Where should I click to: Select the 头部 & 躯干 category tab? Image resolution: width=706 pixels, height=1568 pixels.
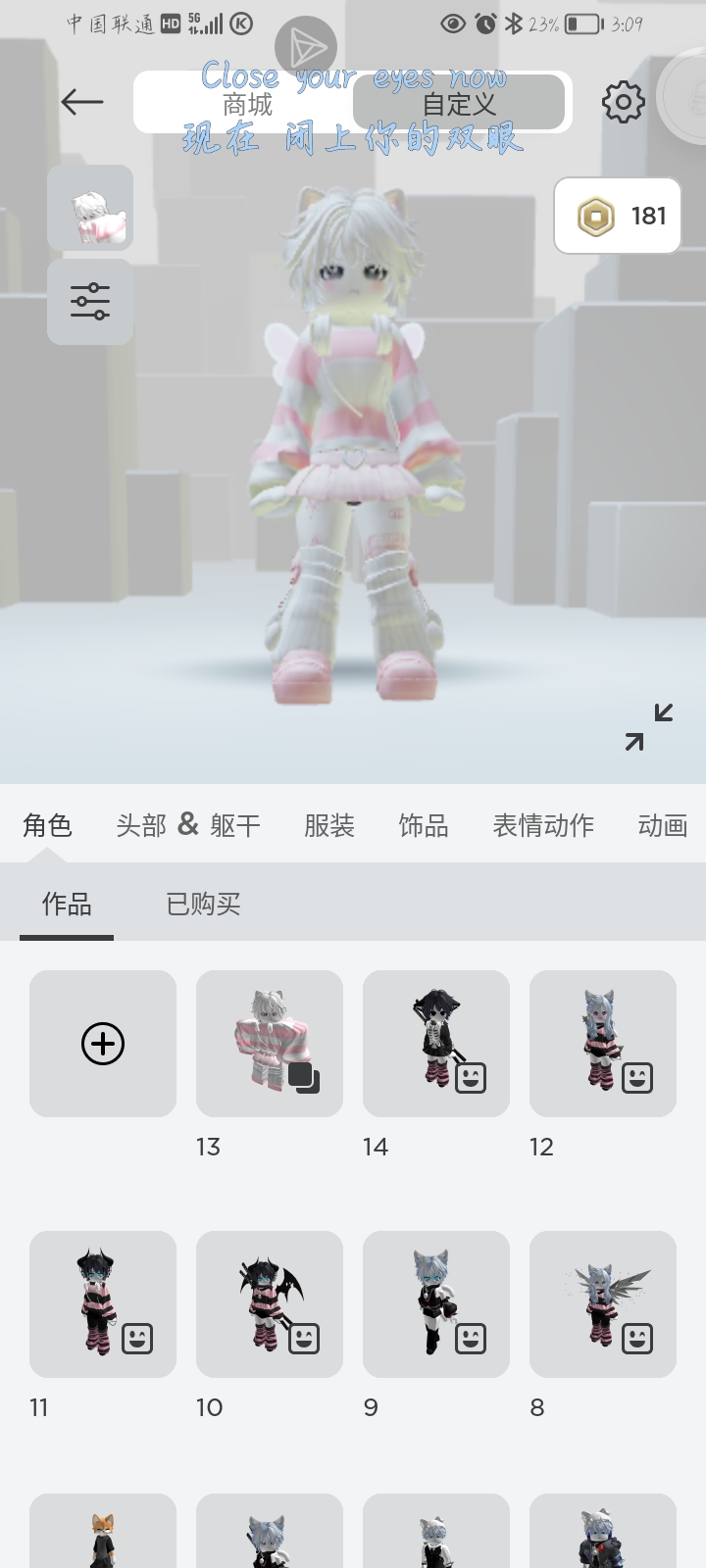tap(188, 825)
